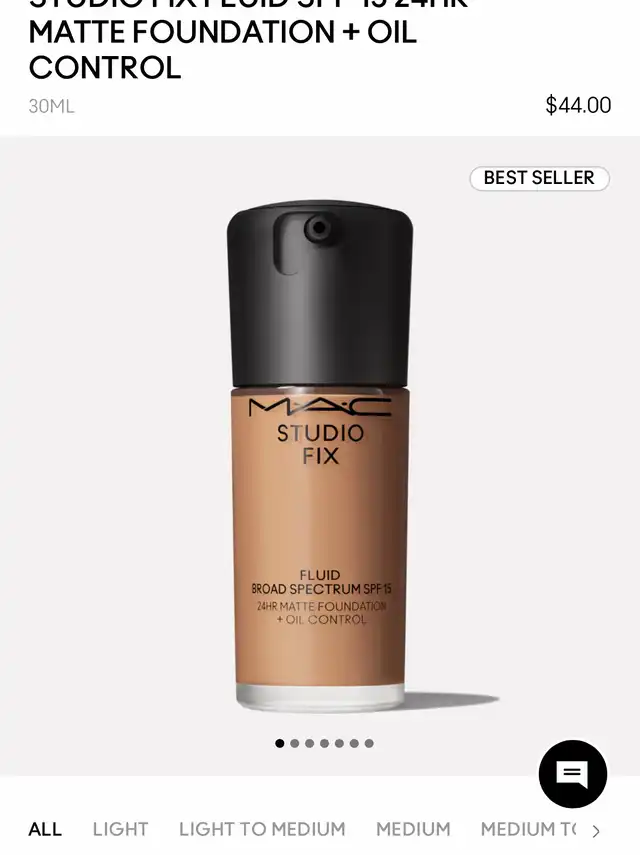The image size is (640, 855).
Task: Switch to the LIGHT shade tab
Action: point(120,829)
